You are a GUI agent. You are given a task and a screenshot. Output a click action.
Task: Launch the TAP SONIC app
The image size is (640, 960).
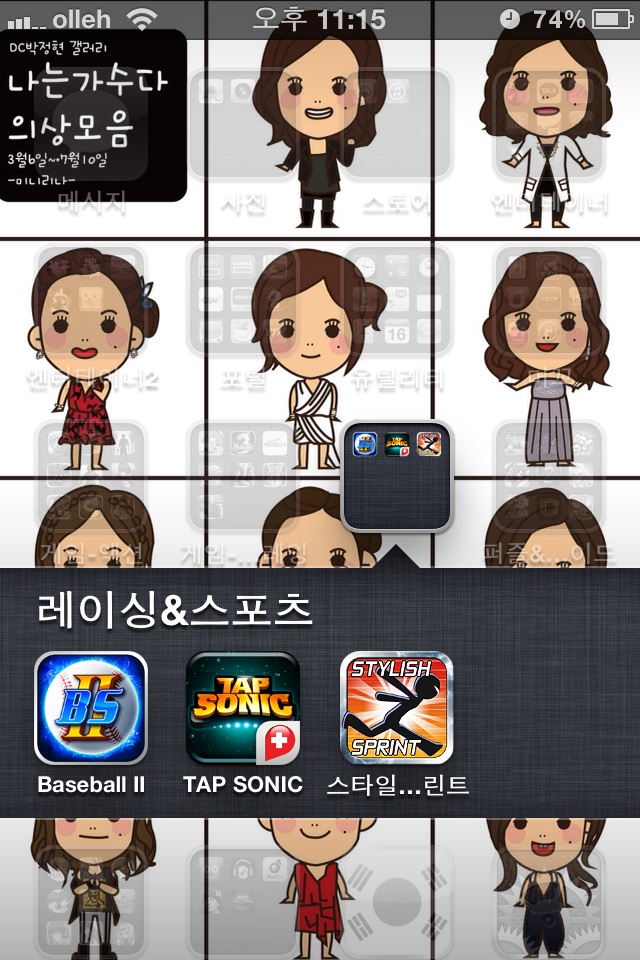[x=243, y=708]
